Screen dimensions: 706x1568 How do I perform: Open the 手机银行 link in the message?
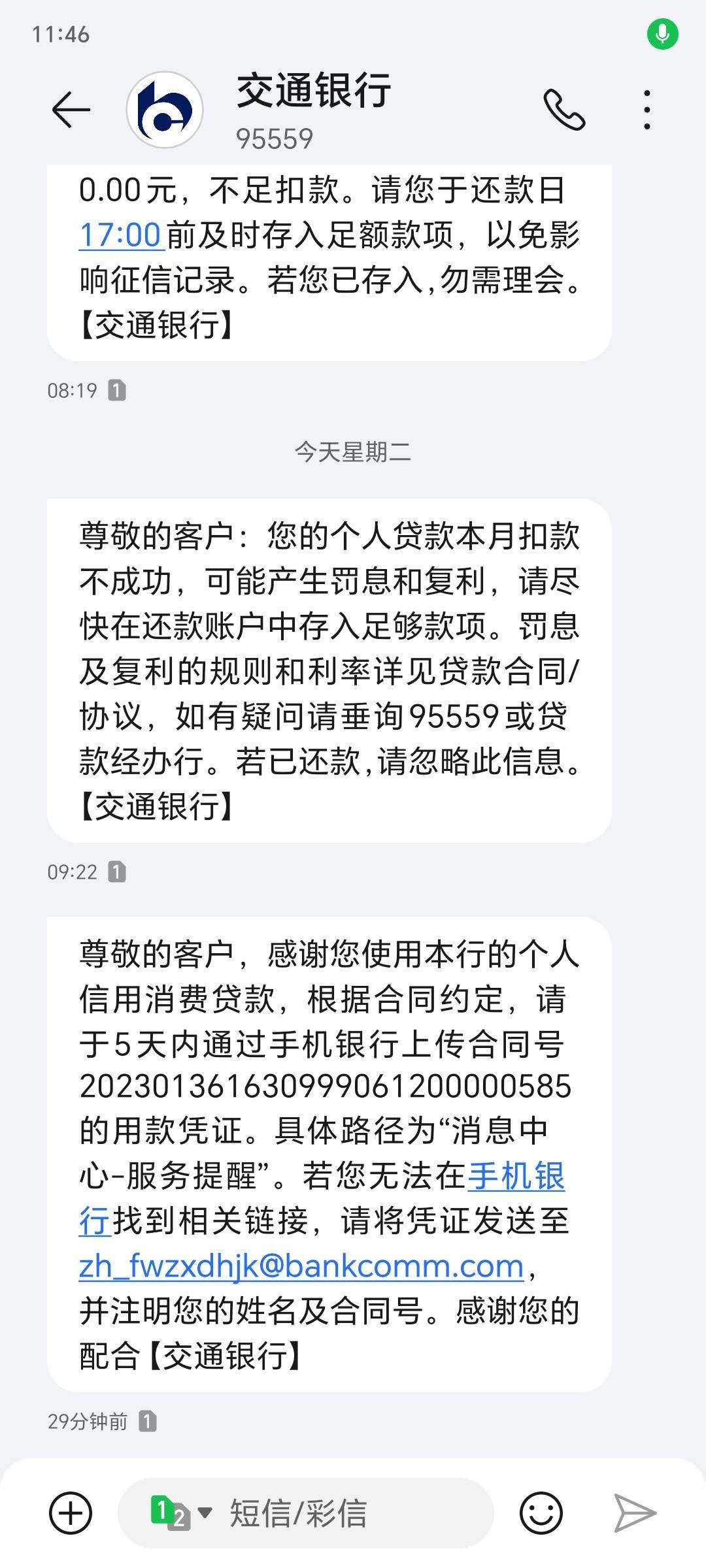[x=516, y=1177]
